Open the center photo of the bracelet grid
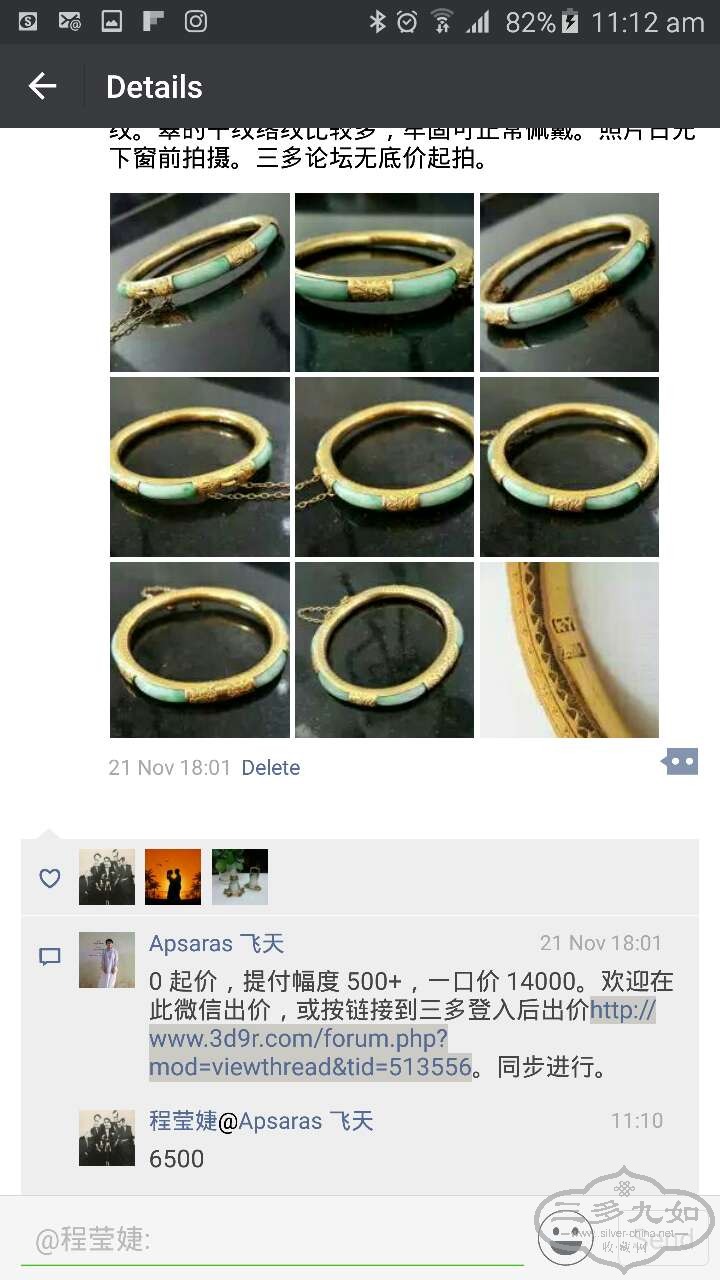This screenshot has height=1280, width=720. (x=384, y=466)
